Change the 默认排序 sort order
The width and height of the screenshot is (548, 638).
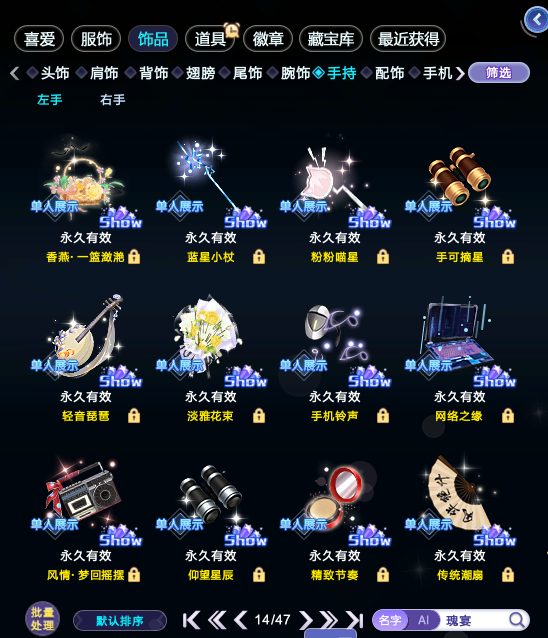(120, 621)
